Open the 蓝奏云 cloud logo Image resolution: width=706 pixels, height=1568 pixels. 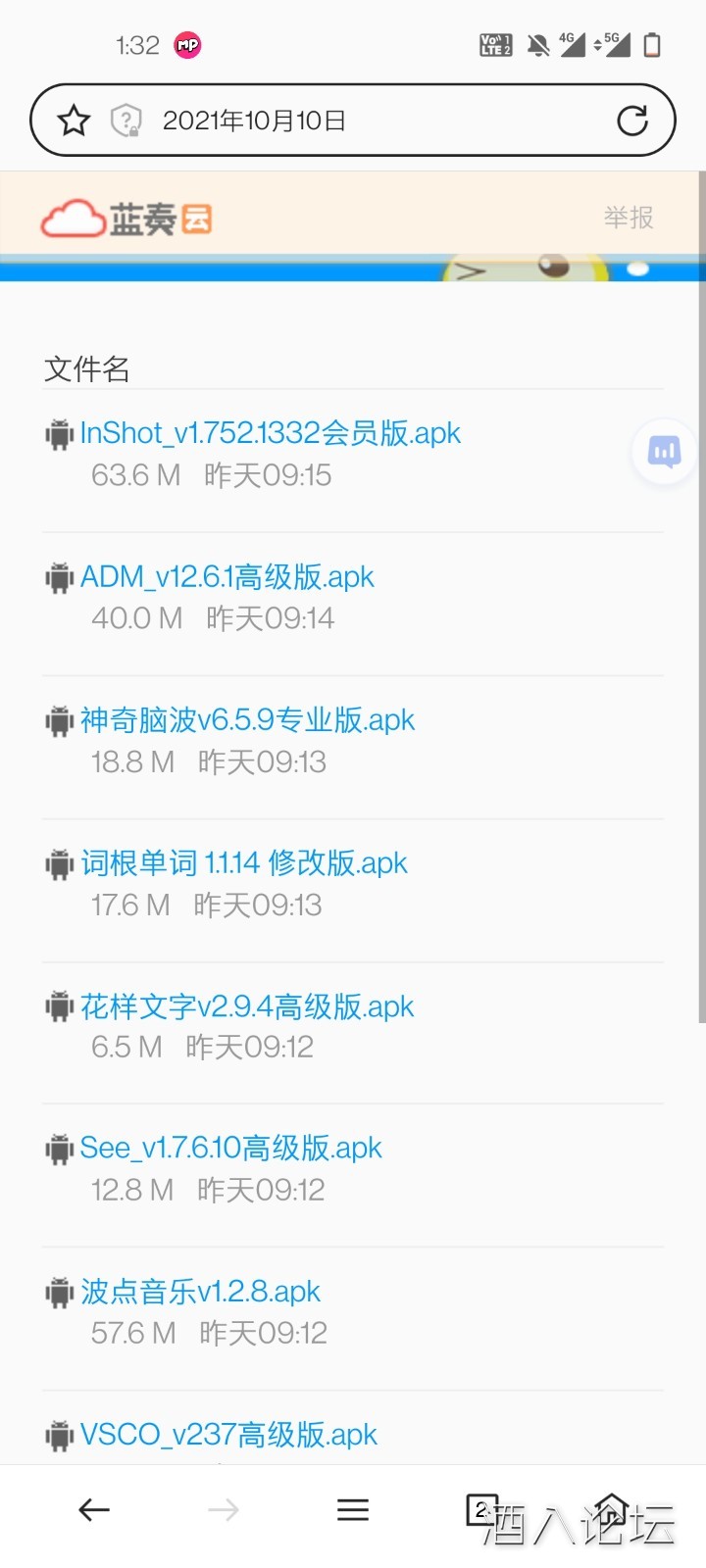[126, 218]
